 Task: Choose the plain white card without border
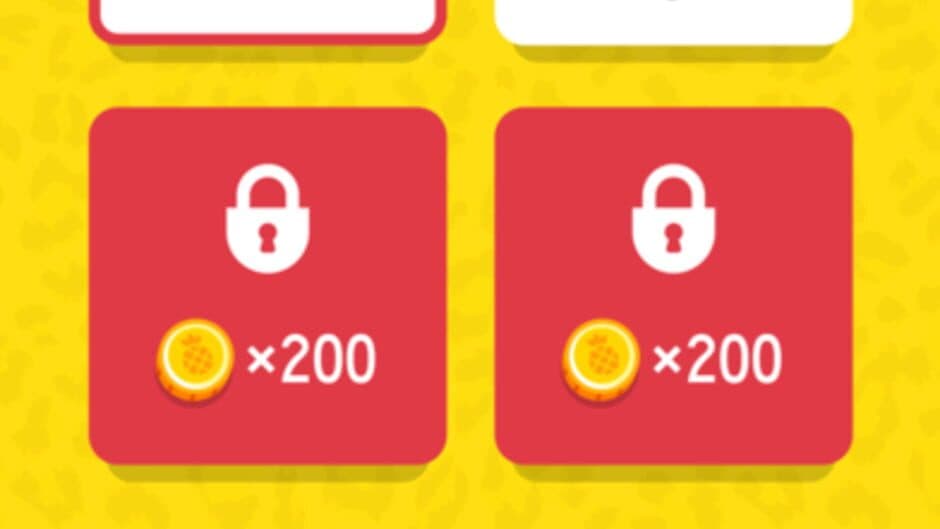pyautogui.click(x=673, y=18)
